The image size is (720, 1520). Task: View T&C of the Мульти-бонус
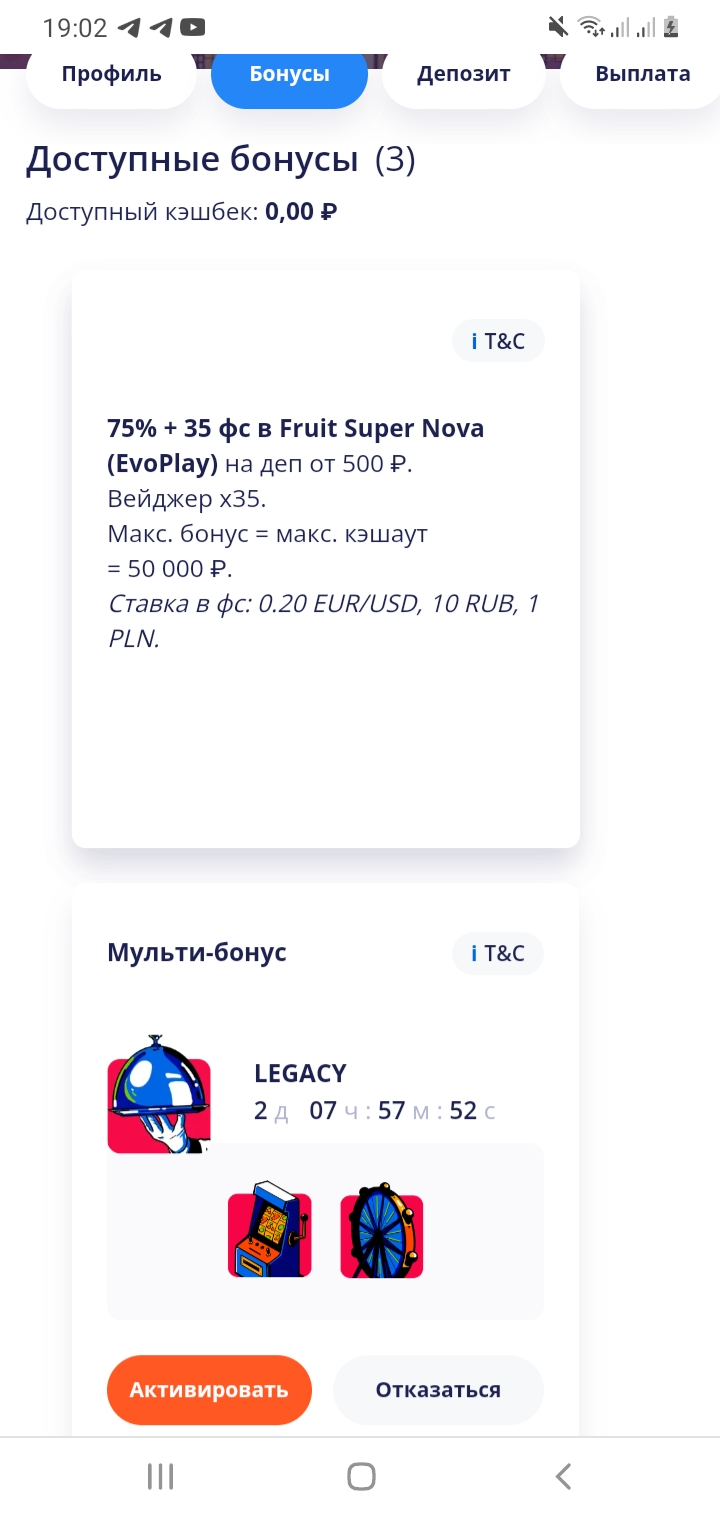(498, 954)
